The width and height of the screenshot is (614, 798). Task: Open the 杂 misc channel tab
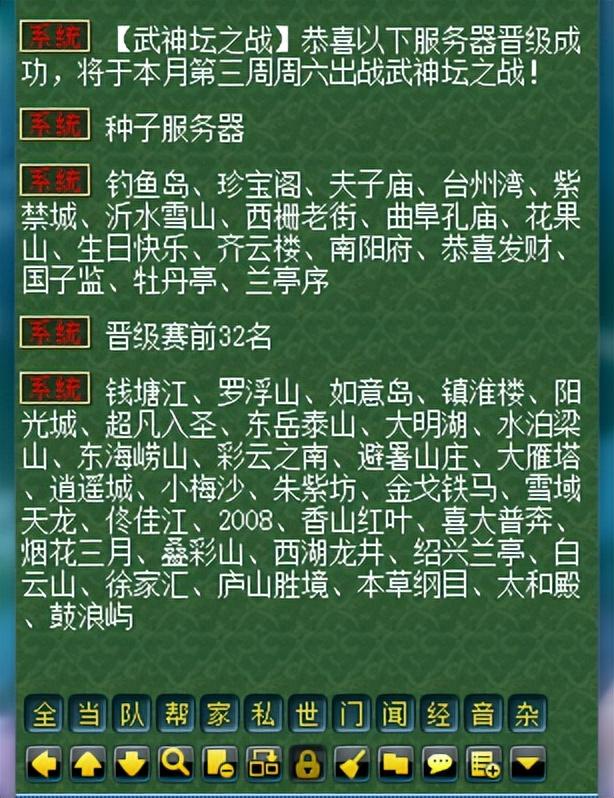[x=527, y=715]
